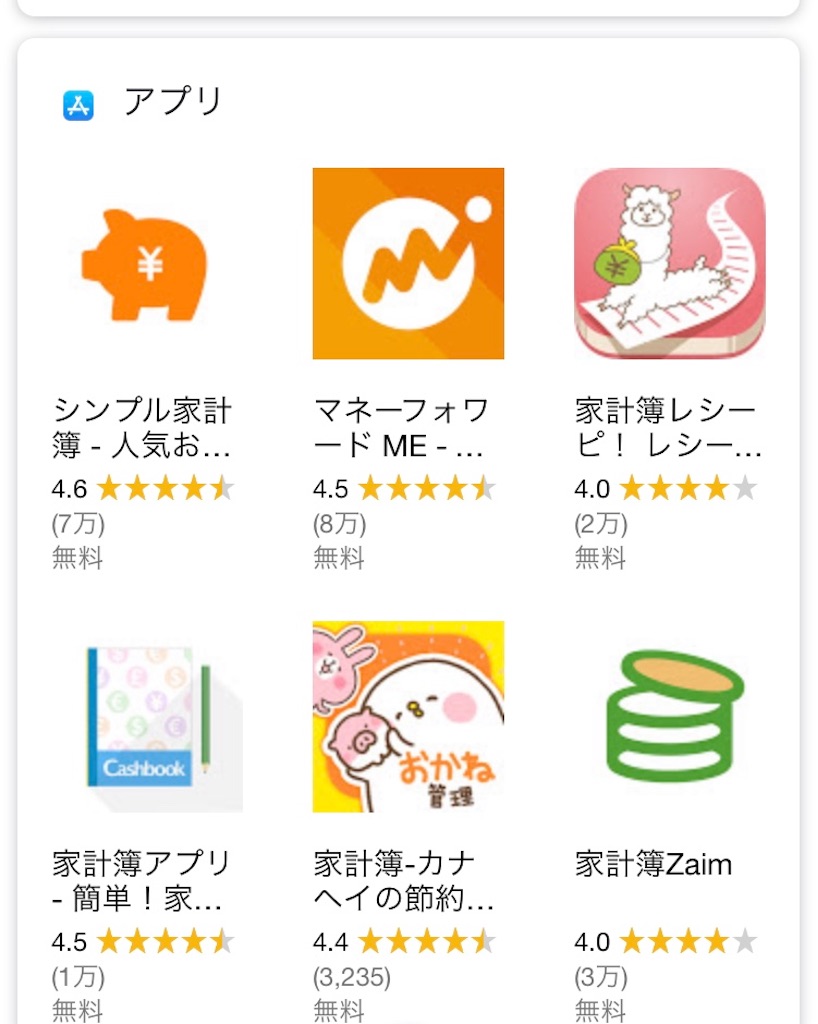Open the マネーフォワード ME app result
The width and height of the screenshot is (818, 1024).
408,264
